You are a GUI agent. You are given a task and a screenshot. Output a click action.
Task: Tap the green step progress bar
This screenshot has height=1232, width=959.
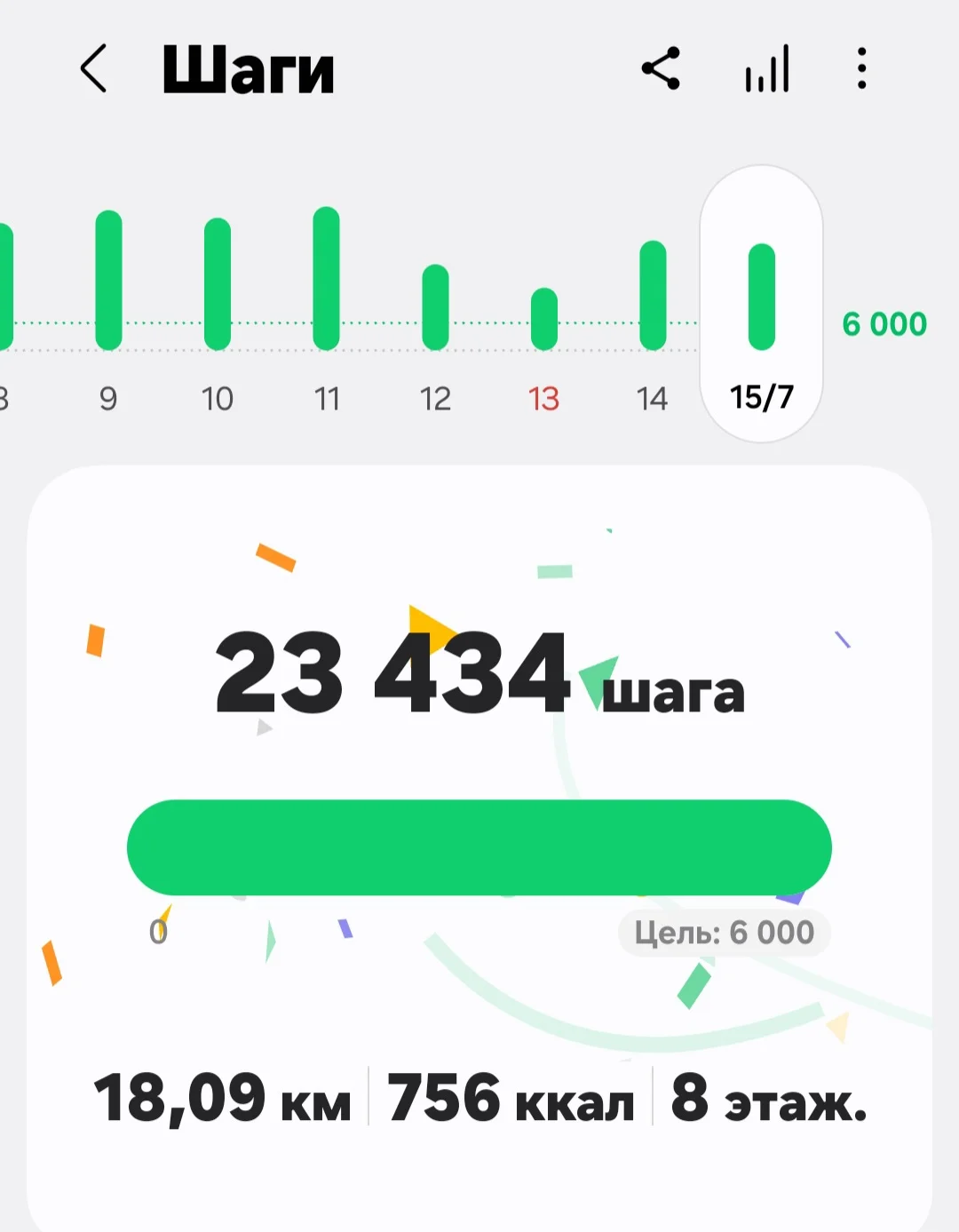coord(478,847)
